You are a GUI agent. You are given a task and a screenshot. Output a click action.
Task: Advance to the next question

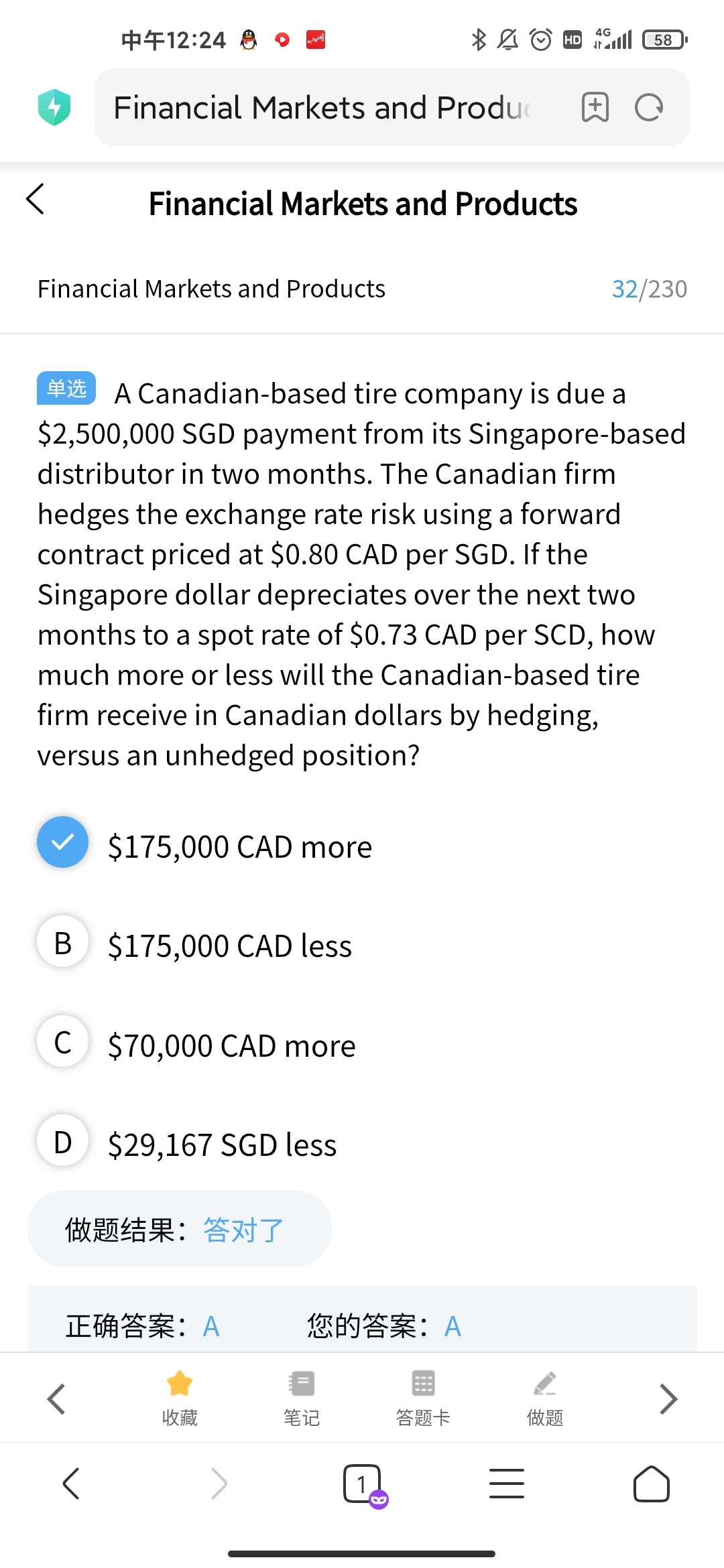point(668,1399)
